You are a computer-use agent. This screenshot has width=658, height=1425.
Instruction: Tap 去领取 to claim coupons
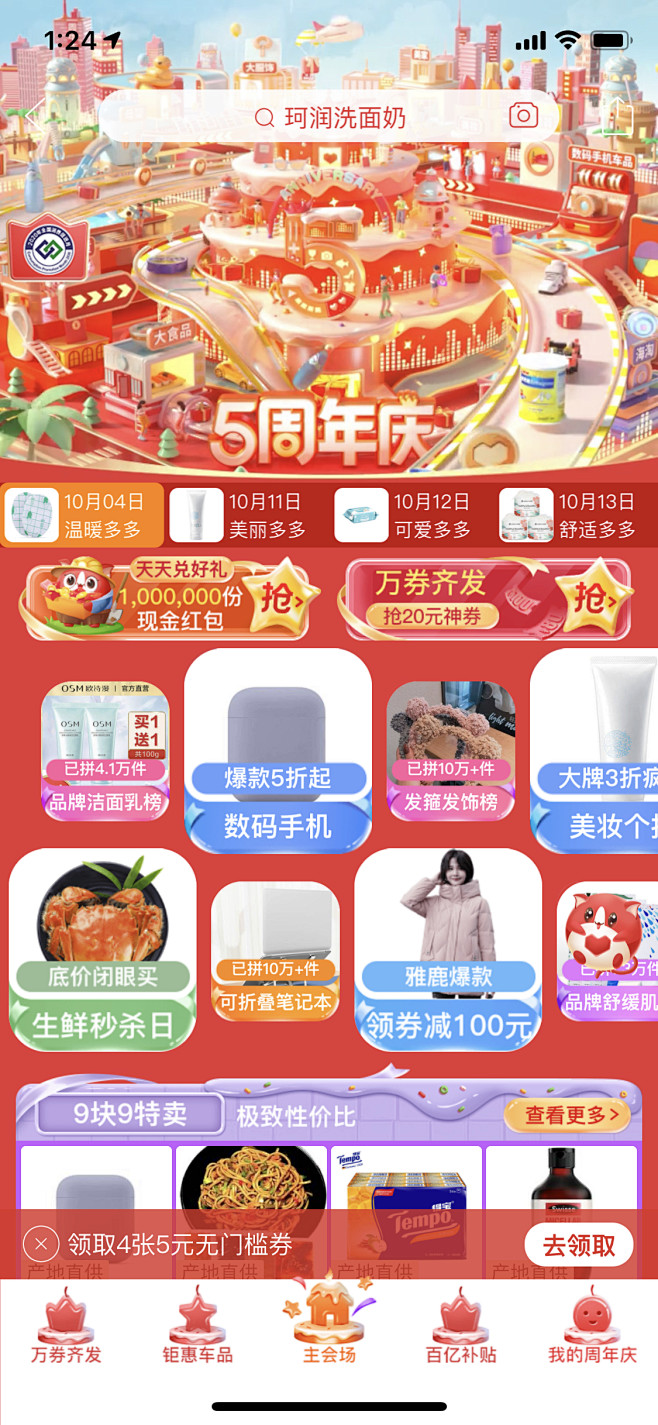click(579, 1245)
